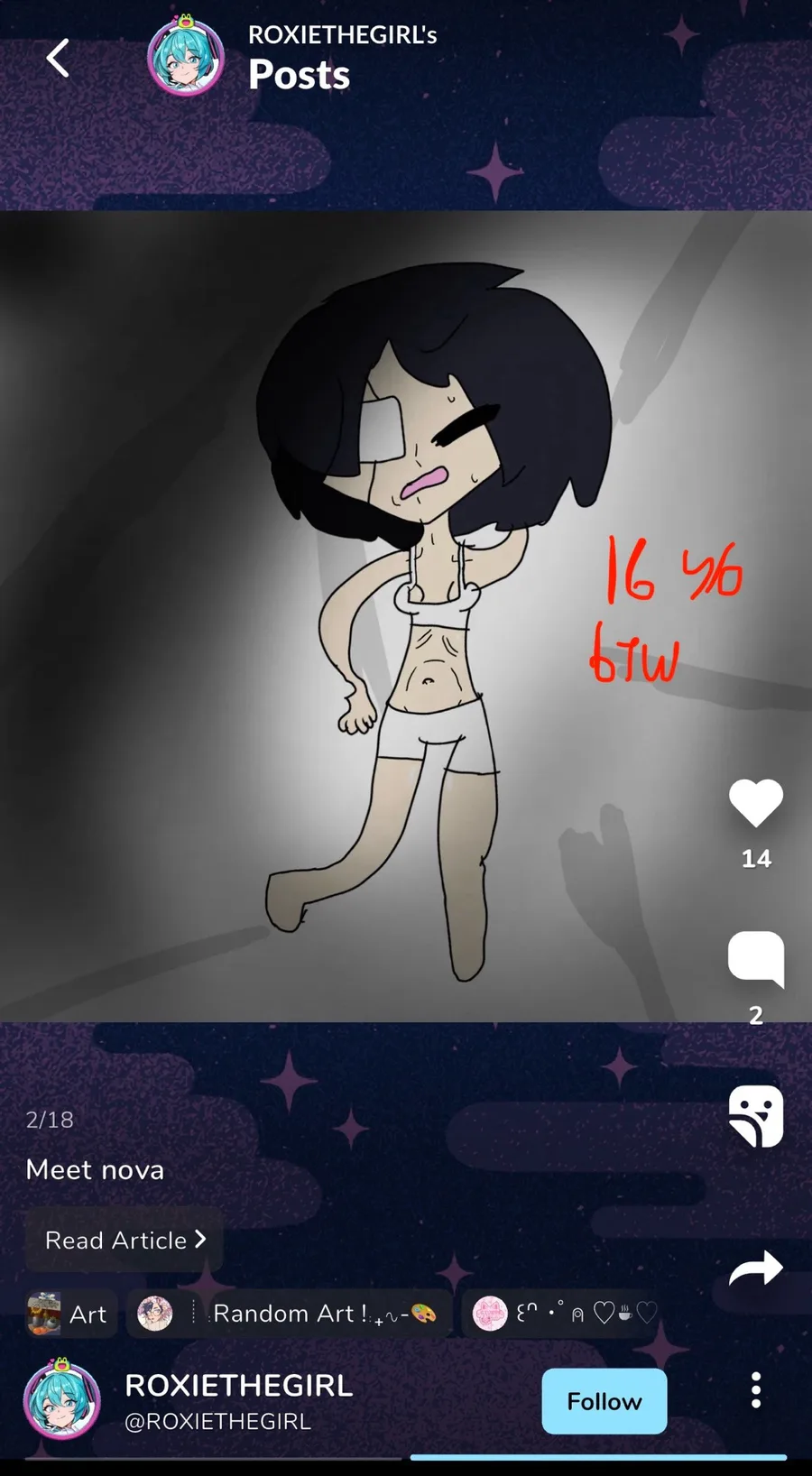Follow ROXIETHEGIRL
The width and height of the screenshot is (812, 1476).
pyautogui.click(x=604, y=1401)
